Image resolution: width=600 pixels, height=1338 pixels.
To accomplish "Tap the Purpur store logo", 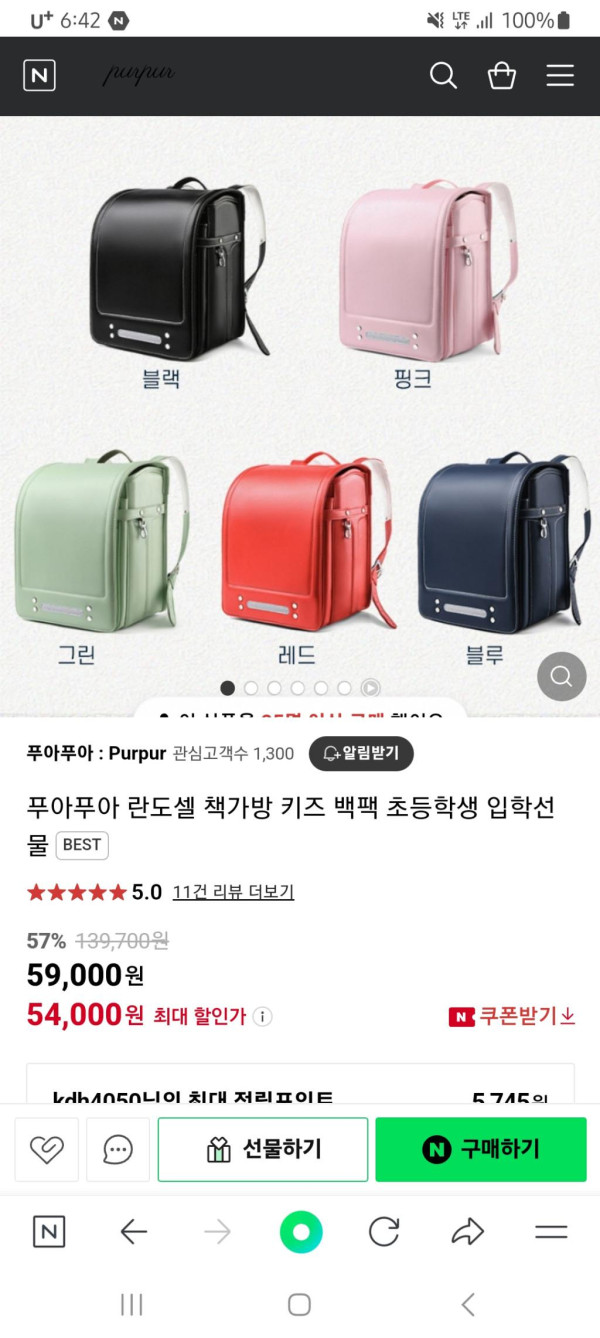I will (138, 76).
